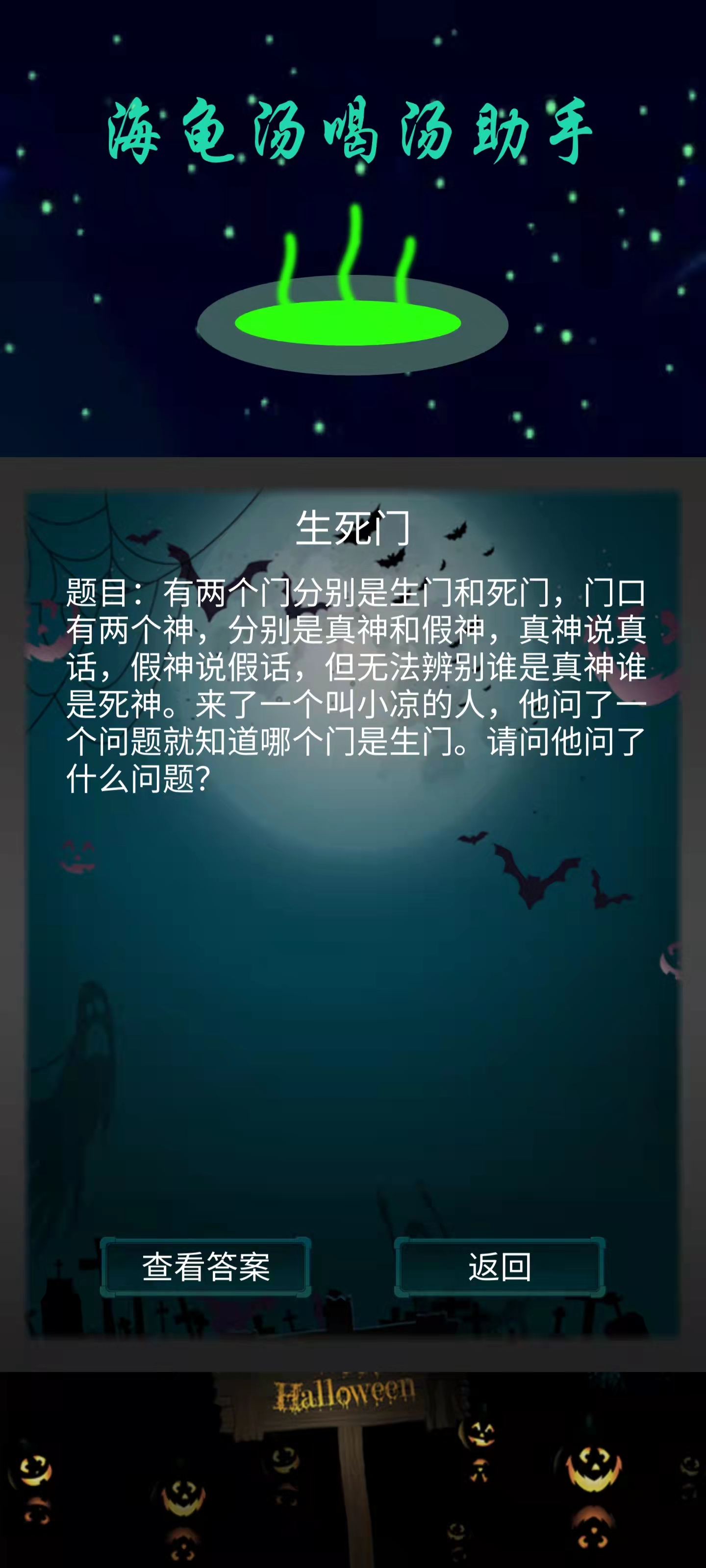
Task: Tap the glowing green soup surface
Action: click(352, 322)
